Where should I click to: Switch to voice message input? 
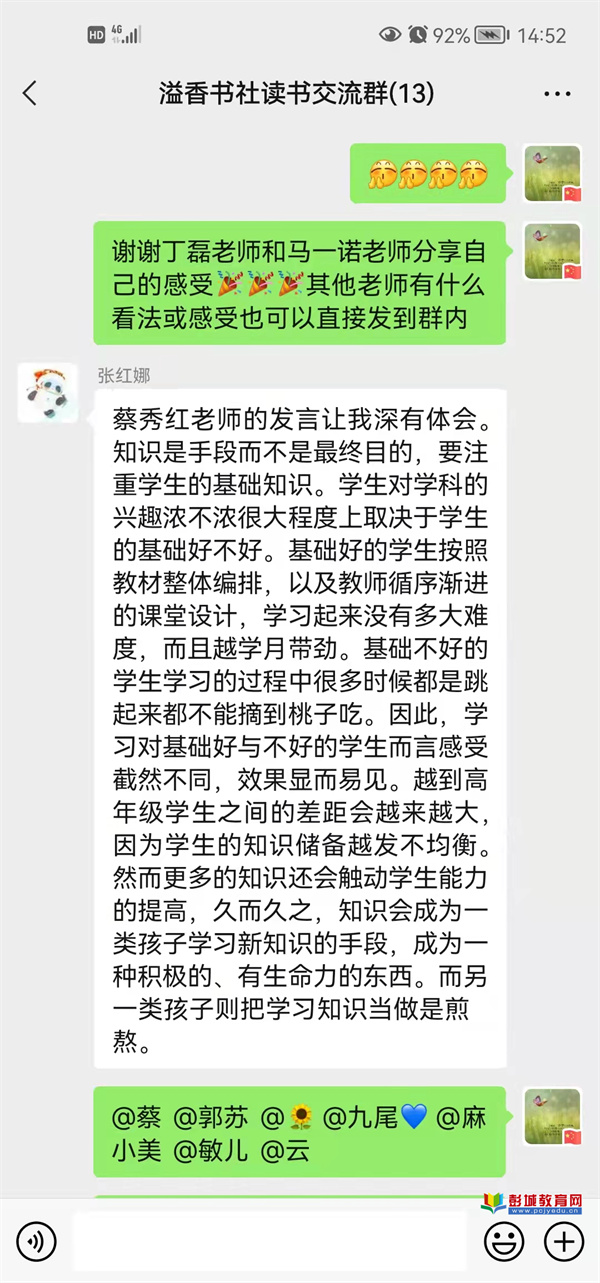pyautogui.click(x=36, y=1242)
